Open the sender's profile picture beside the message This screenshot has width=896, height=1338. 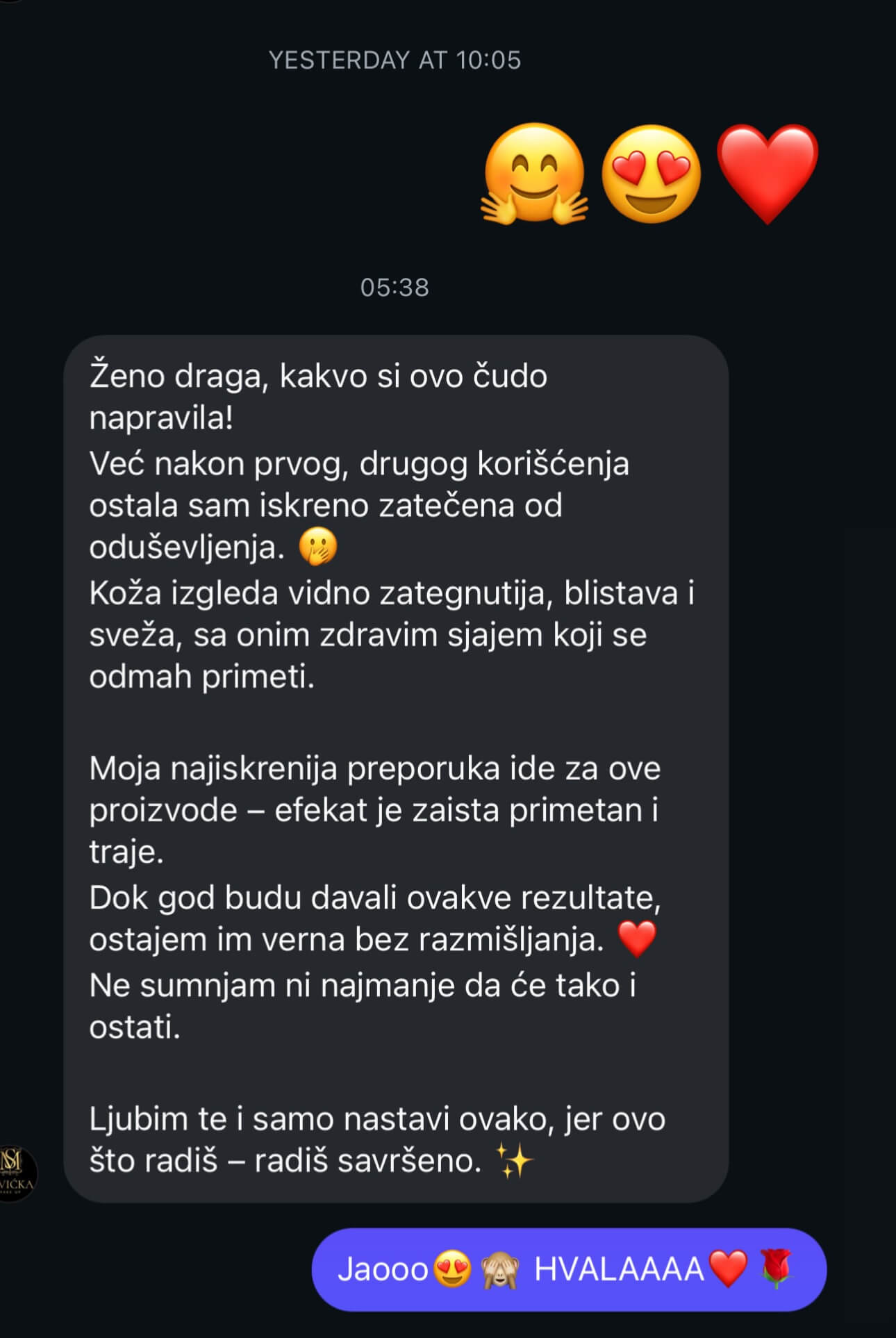(15, 1173)
